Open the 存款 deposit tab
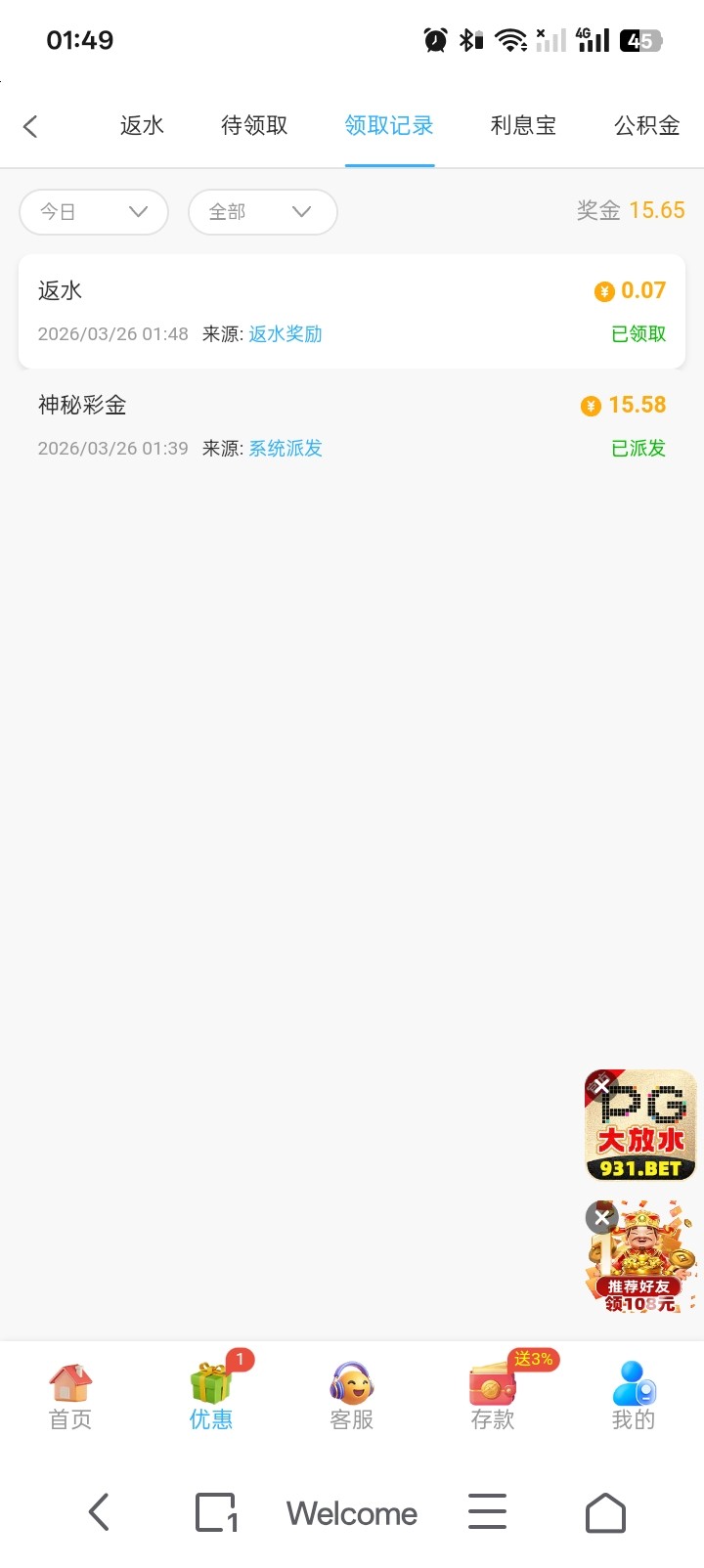 click(x=492, y=1397)
